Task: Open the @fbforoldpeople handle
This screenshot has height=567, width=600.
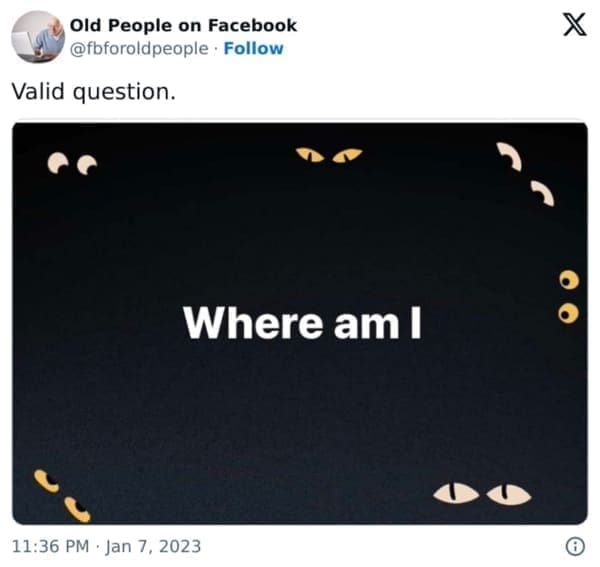Action: pos(140,48)
